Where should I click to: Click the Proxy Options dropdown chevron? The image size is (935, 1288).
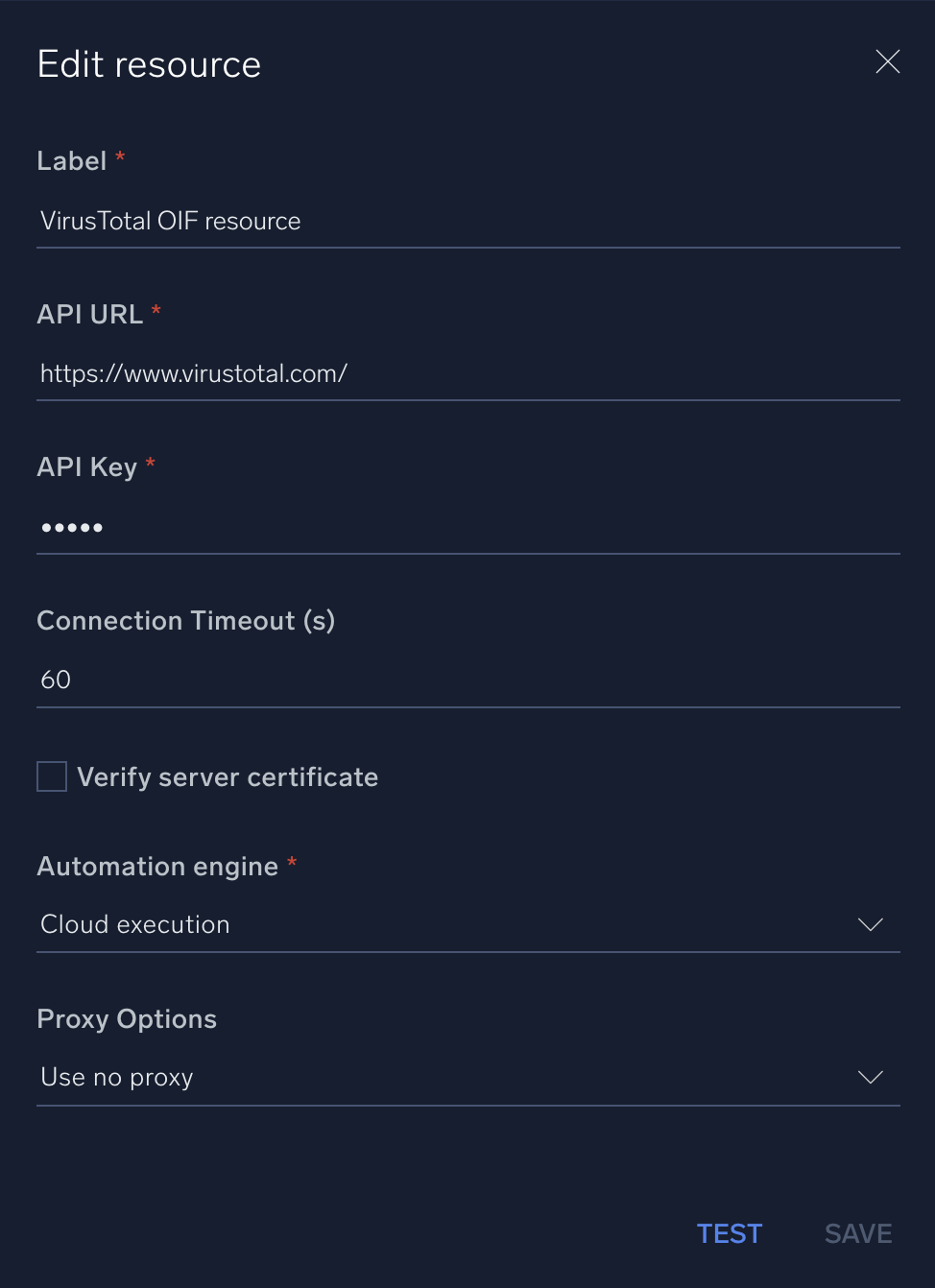click(870, 1077)
